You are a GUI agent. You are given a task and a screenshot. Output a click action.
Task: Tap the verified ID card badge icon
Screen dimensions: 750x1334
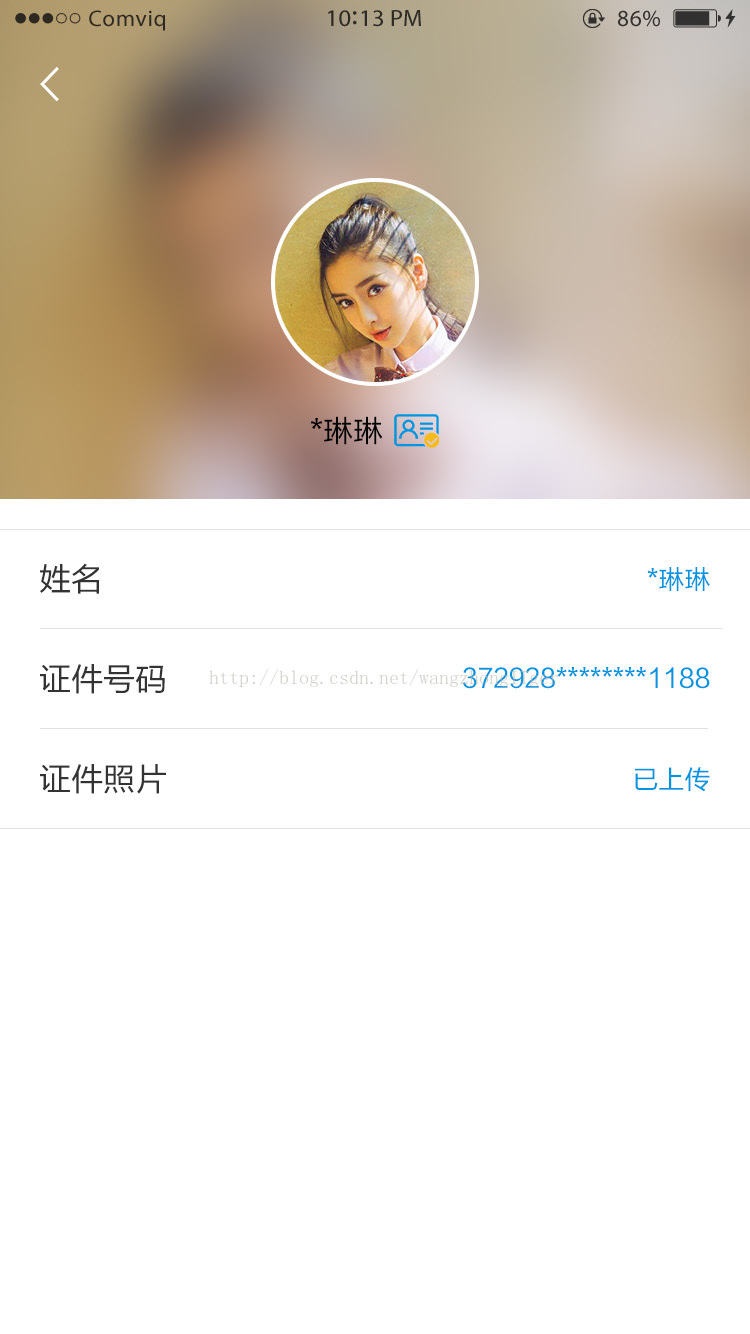click(x=416, y=431)
